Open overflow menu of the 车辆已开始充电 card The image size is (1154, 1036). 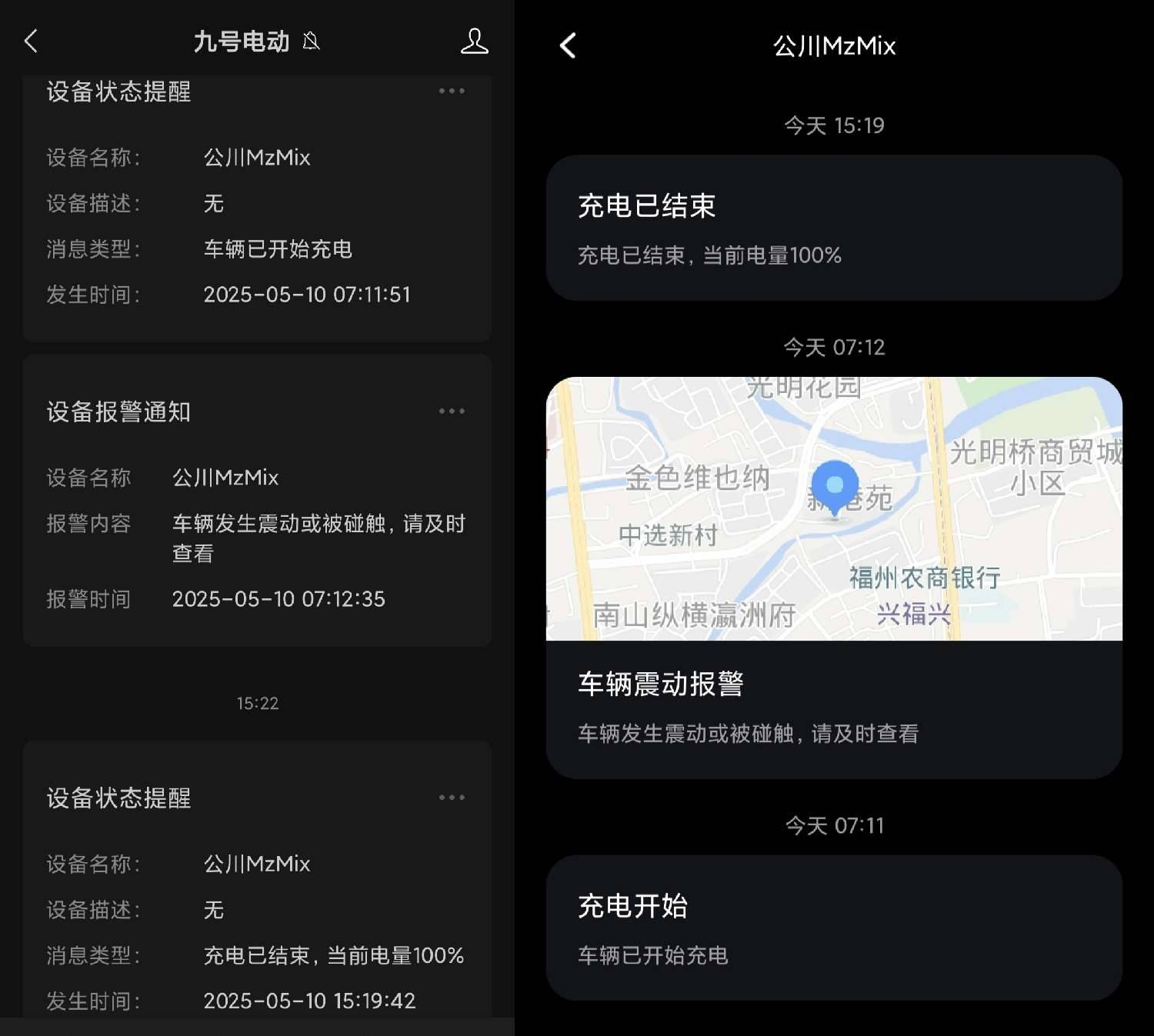click(452, 91)
